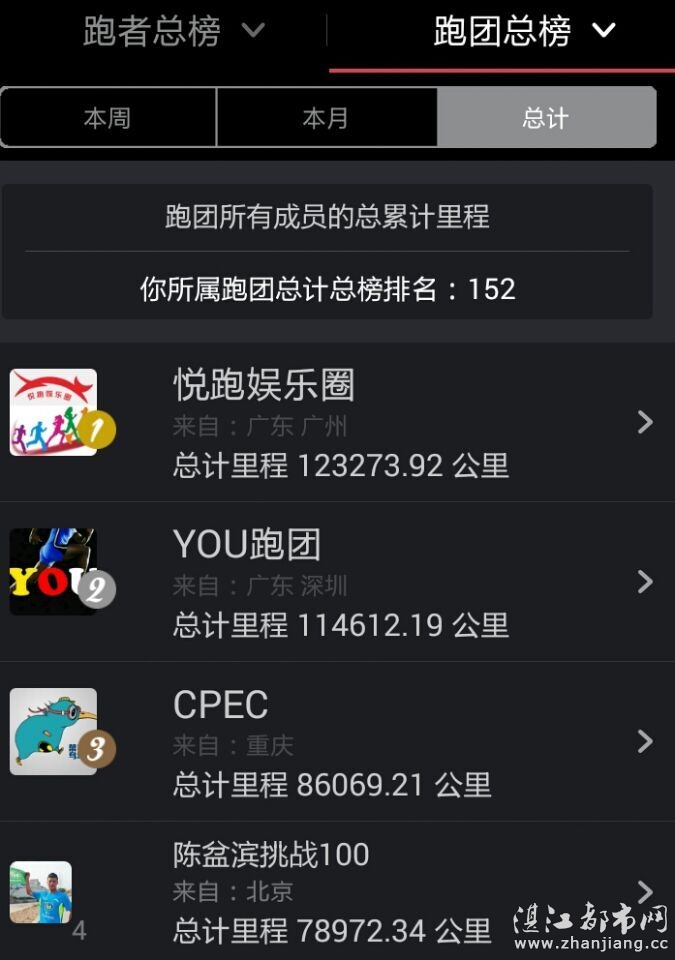Open the CPEC running group
The image size is (675, 960).
click(x=337, y=742)
